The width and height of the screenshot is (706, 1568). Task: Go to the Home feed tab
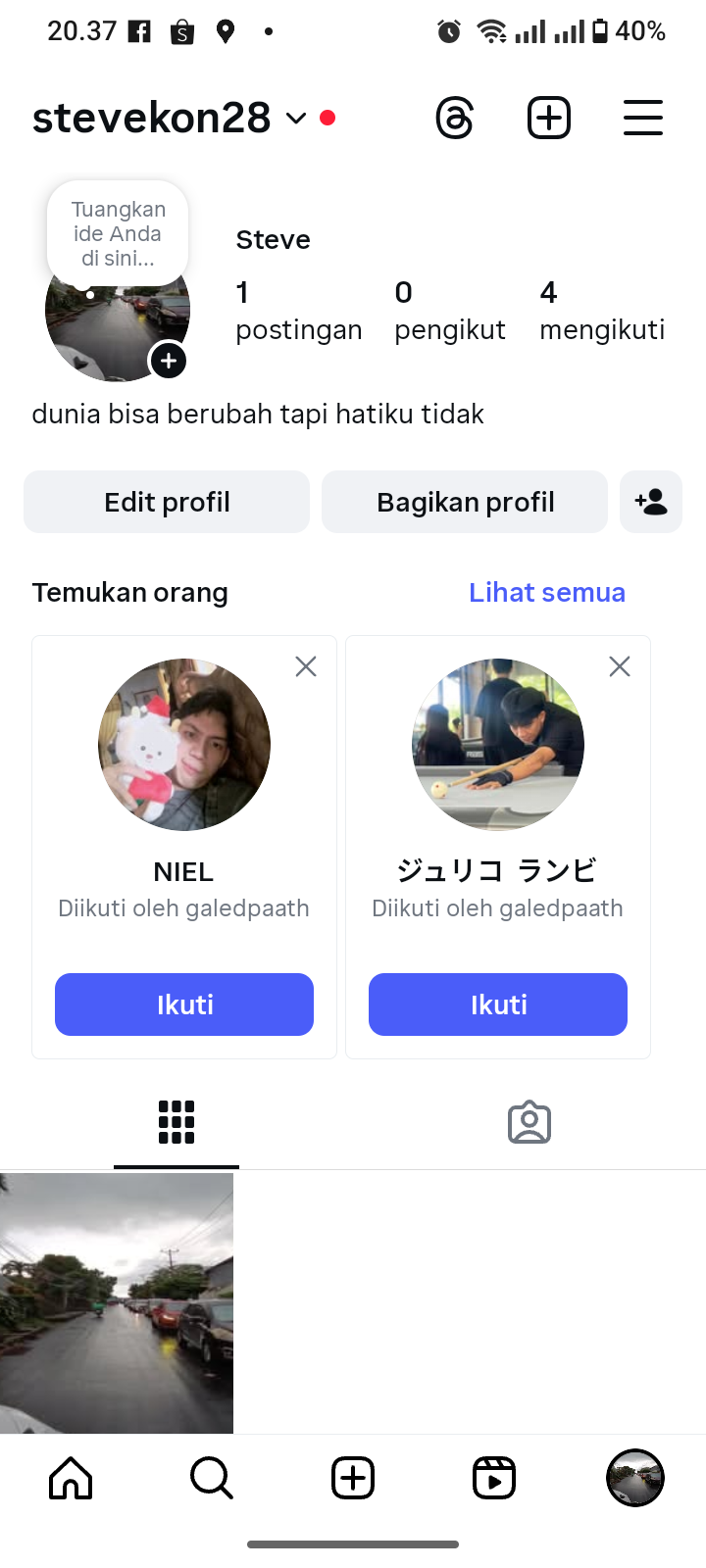[71, 1478]
